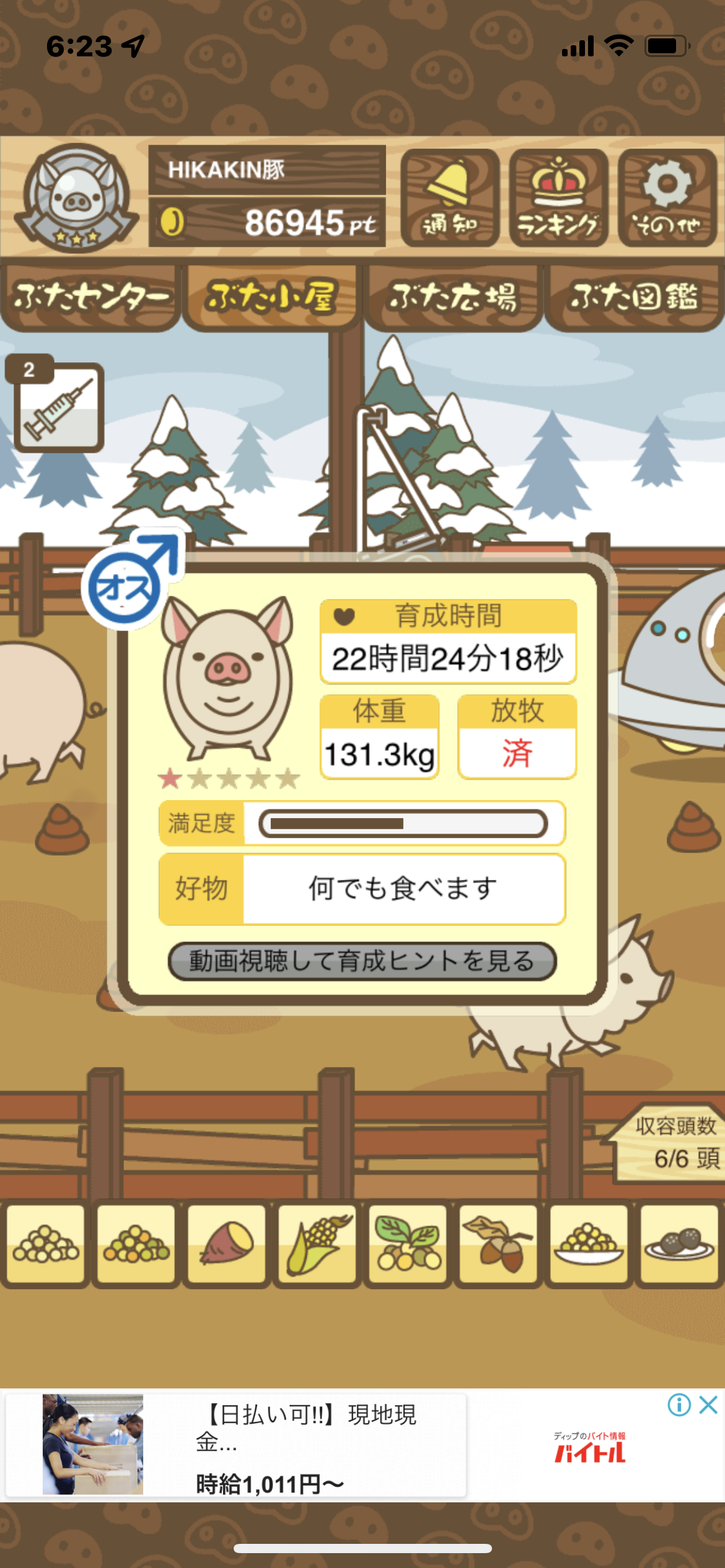Open the その他 settings gear

[x=667, y=198]
